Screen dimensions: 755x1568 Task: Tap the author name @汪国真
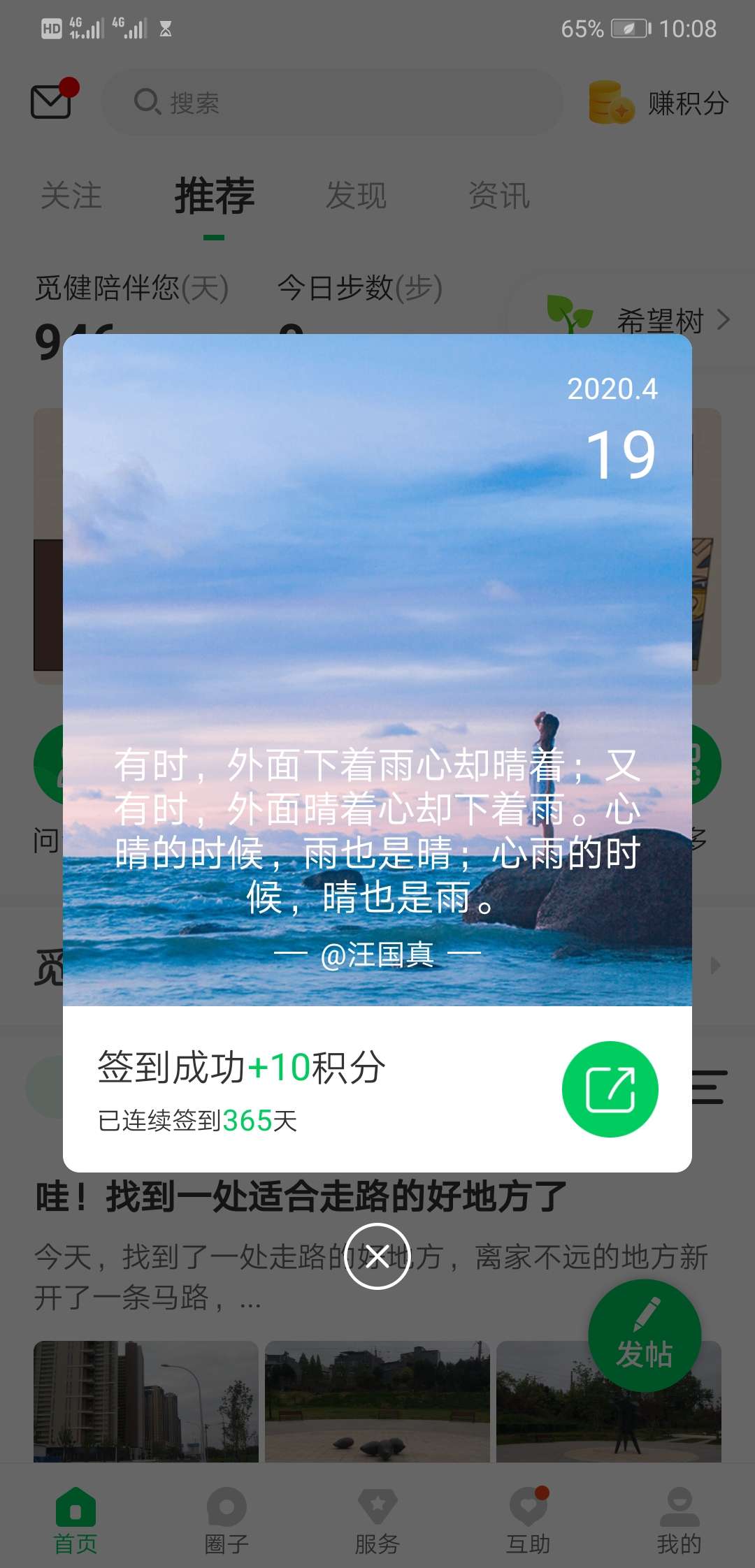pos(377,956)
